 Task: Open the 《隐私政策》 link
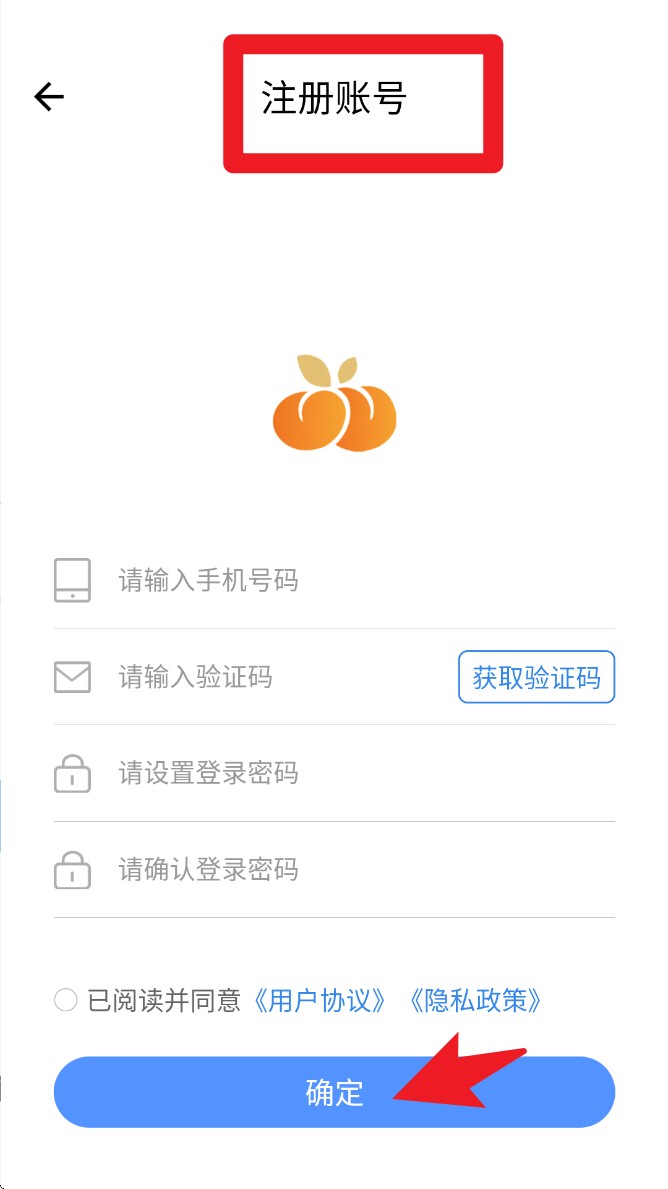coord(475,1000)
